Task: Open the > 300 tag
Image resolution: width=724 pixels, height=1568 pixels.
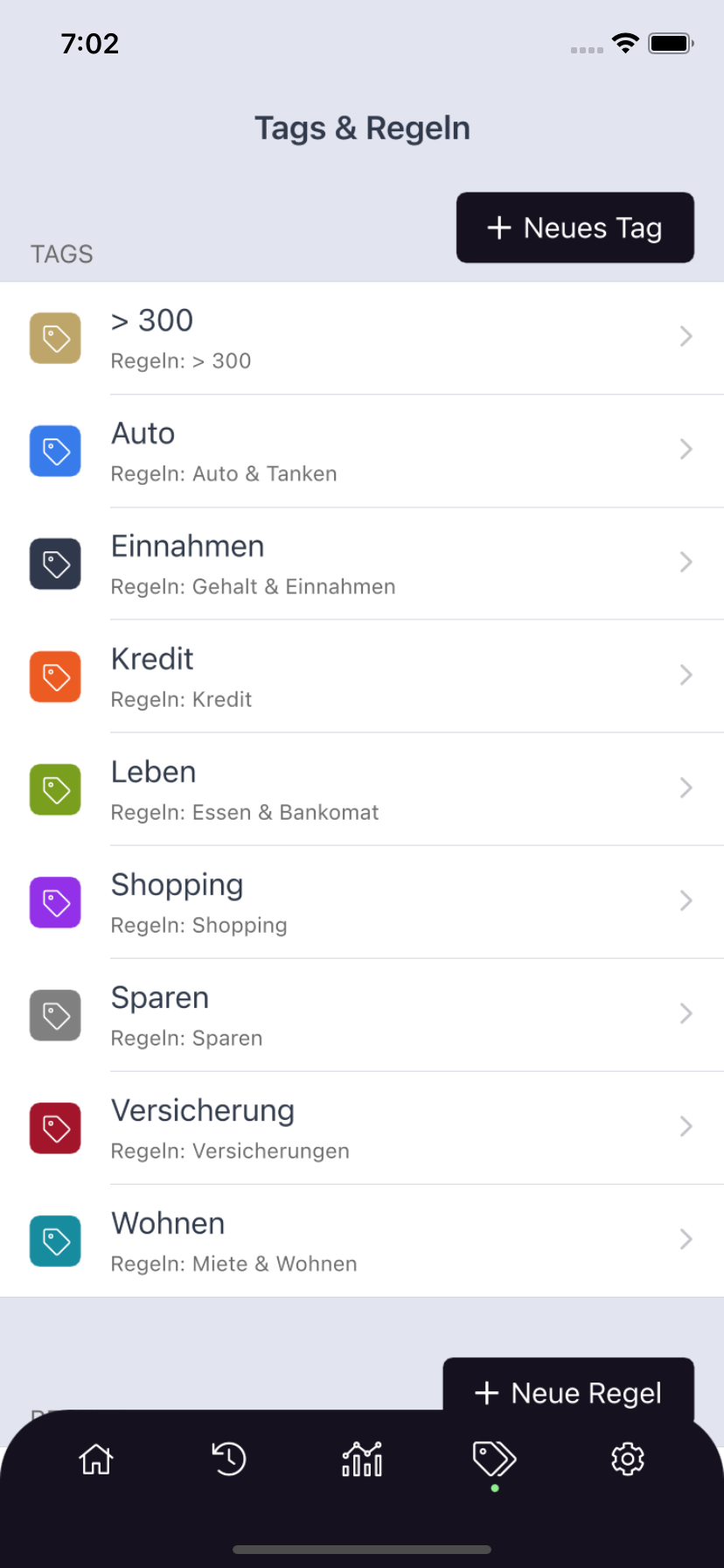Action: (x=362, y=339)
